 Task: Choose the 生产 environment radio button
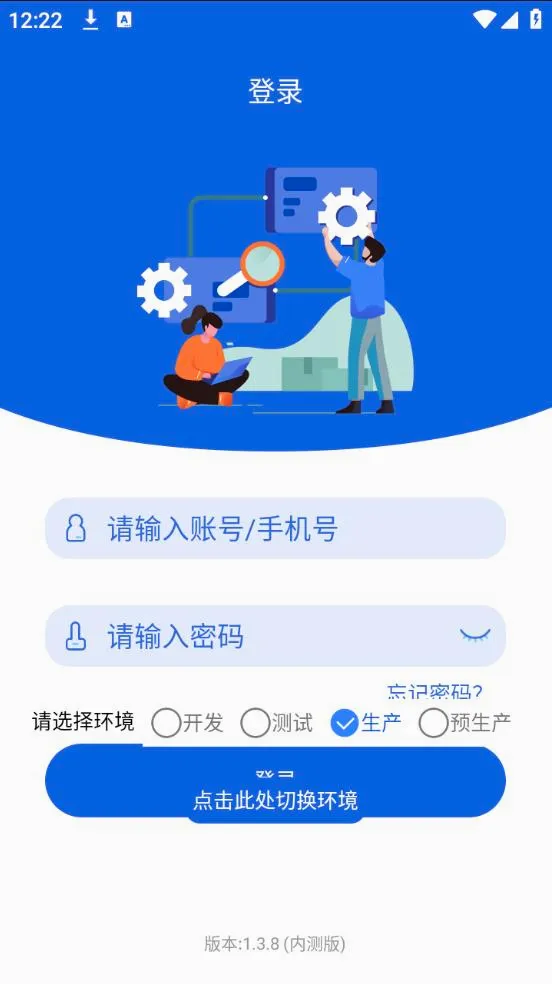366,723
